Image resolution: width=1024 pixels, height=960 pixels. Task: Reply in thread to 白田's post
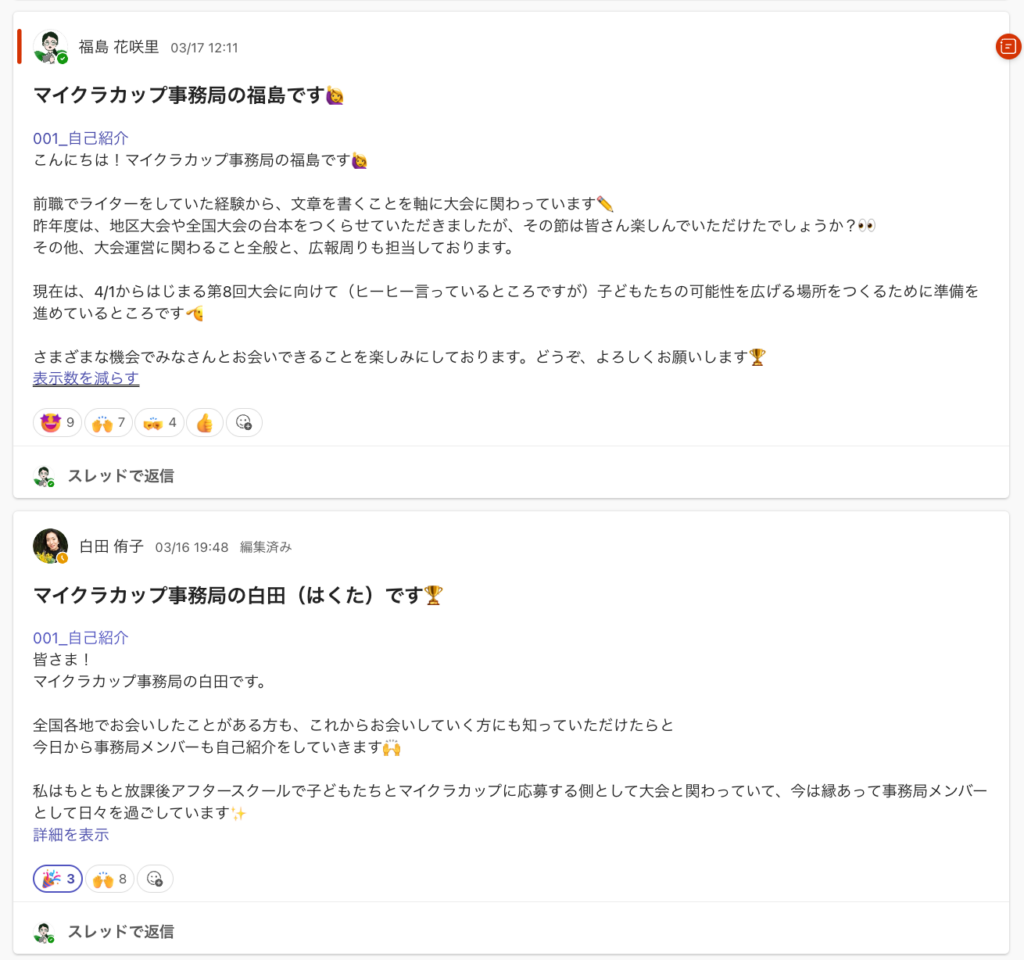[120, 932]
